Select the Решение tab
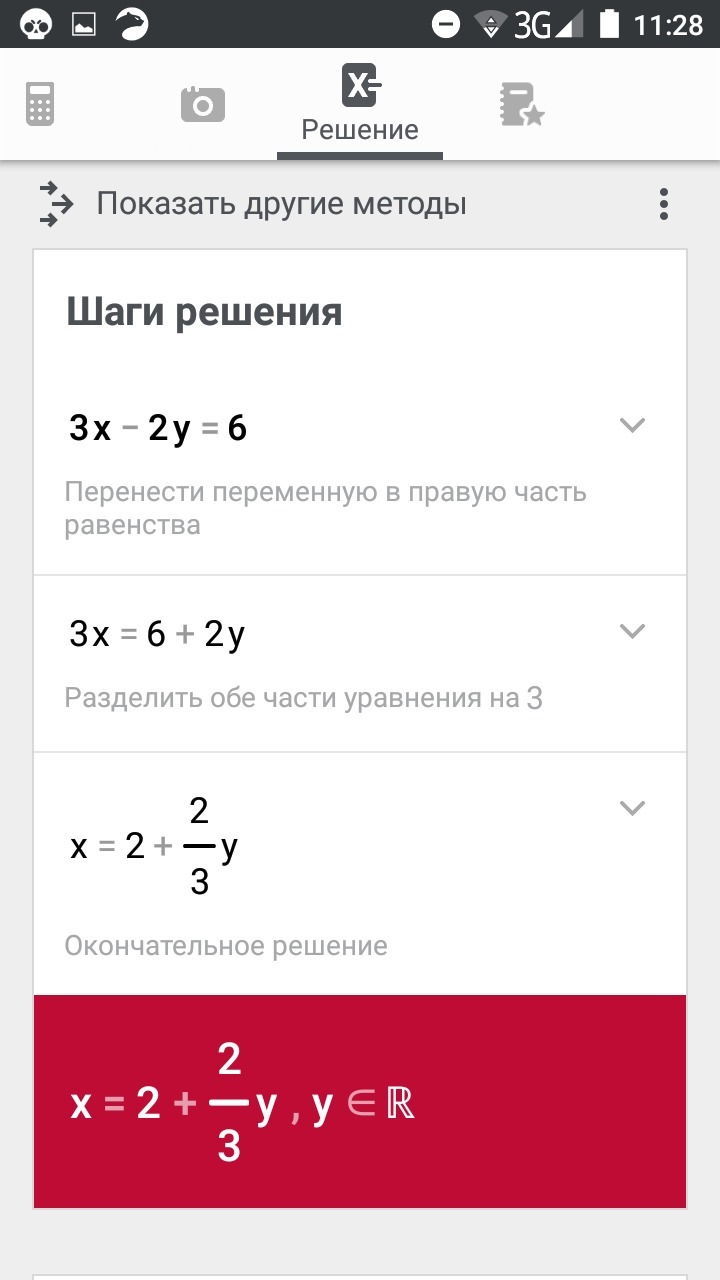 pos(360,105)
